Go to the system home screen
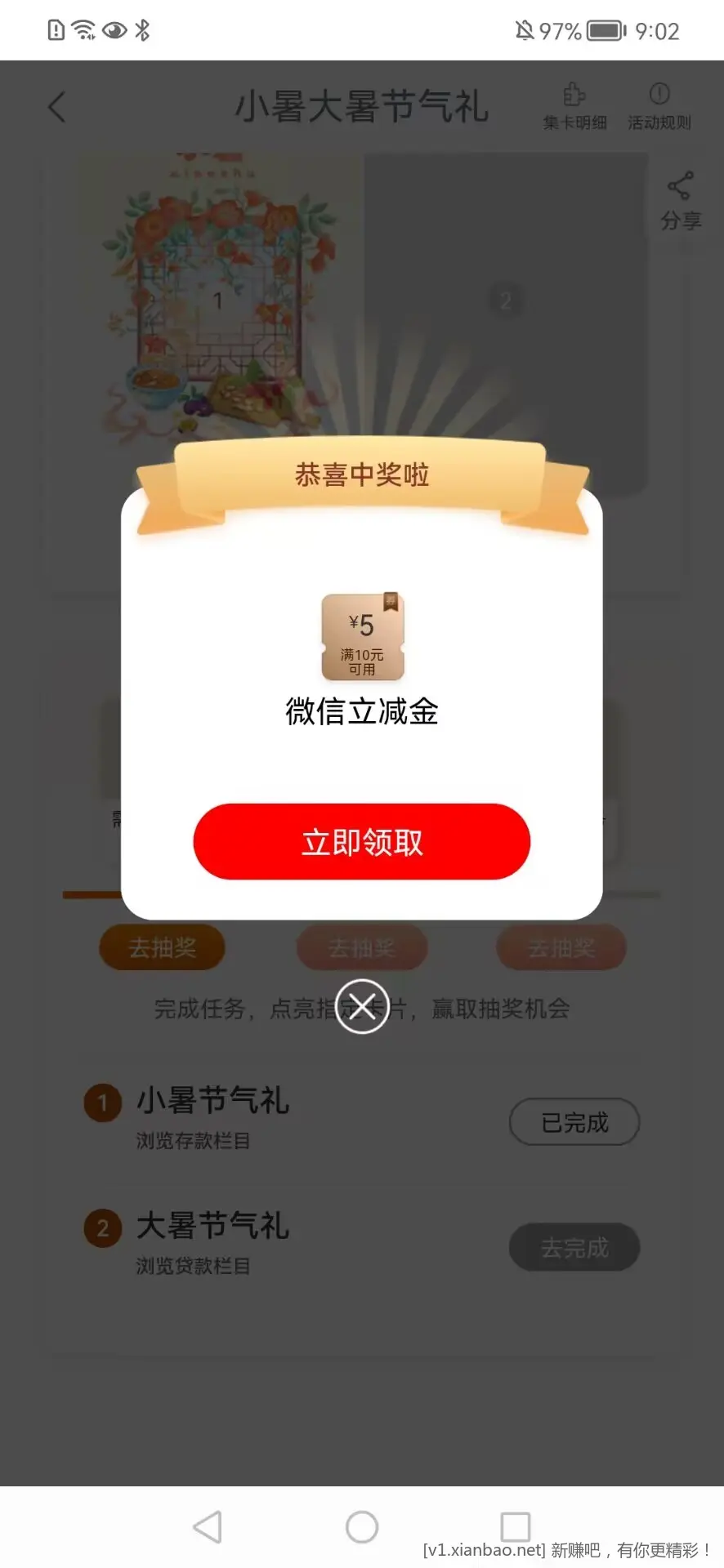The image size is (724, 1568). click(x=362, y=1526)
